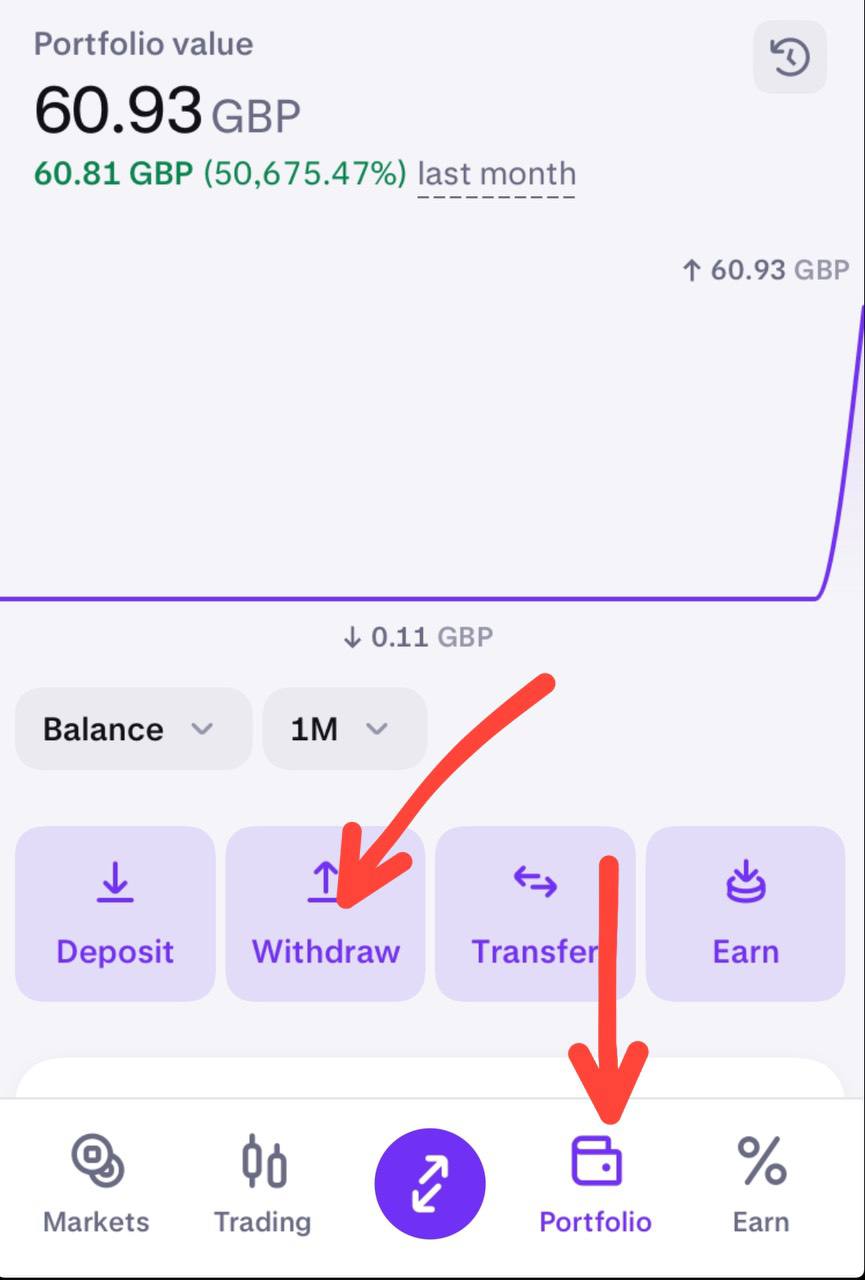This screenshot has width=865, height=1280.
Task: Switch to the Markets tab
Action: coord(96,1186)
